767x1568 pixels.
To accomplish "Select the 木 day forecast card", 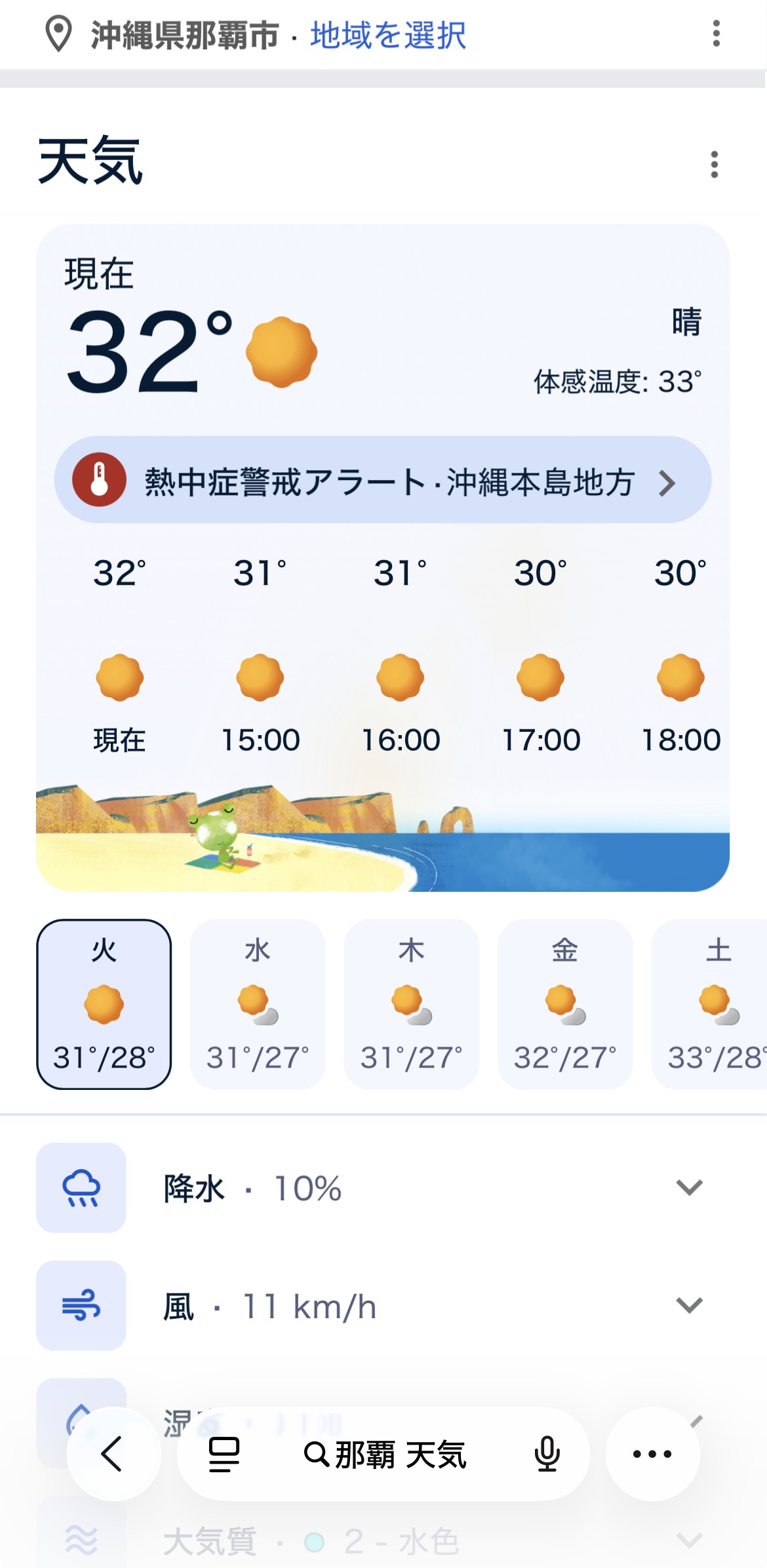I will [412, 1004].
